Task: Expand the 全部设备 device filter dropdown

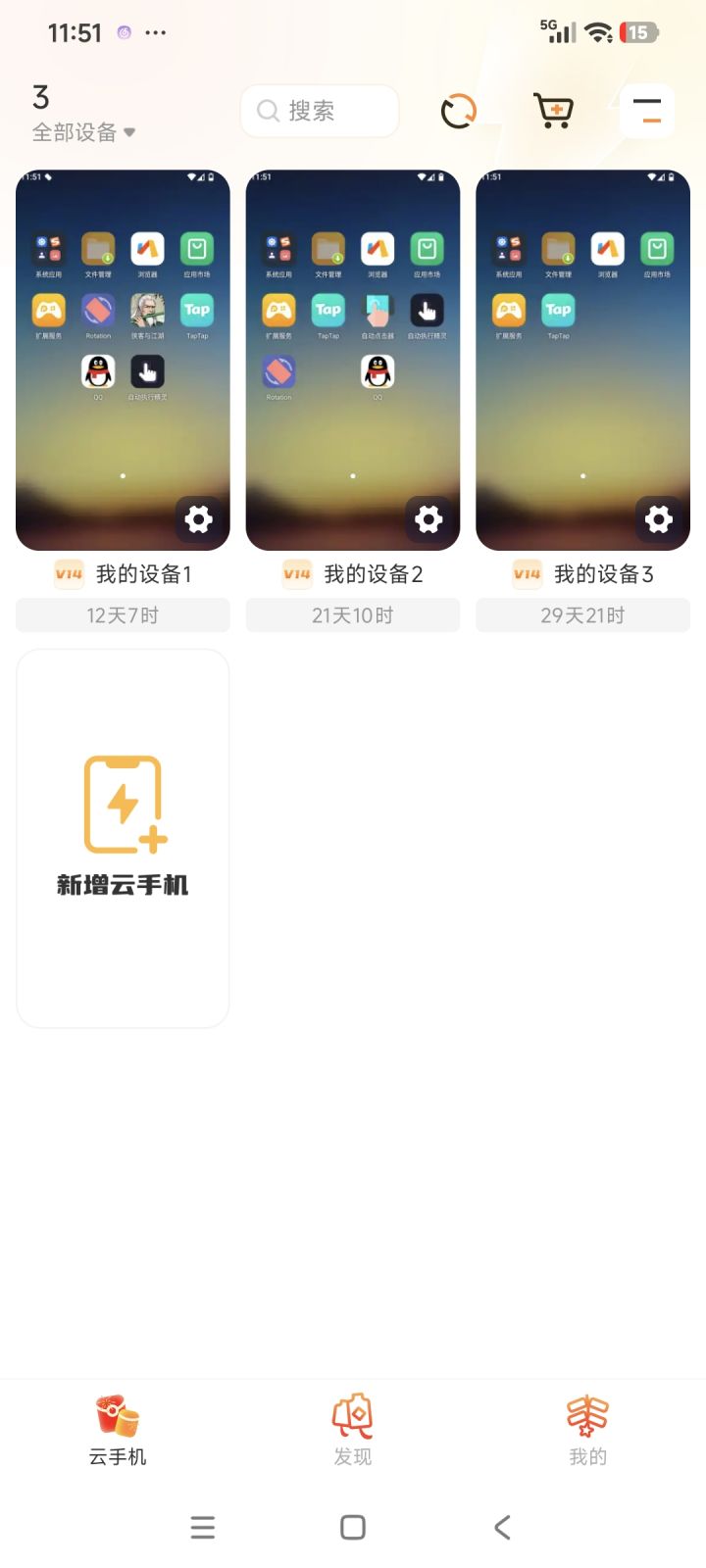Action: click(78, 132)
